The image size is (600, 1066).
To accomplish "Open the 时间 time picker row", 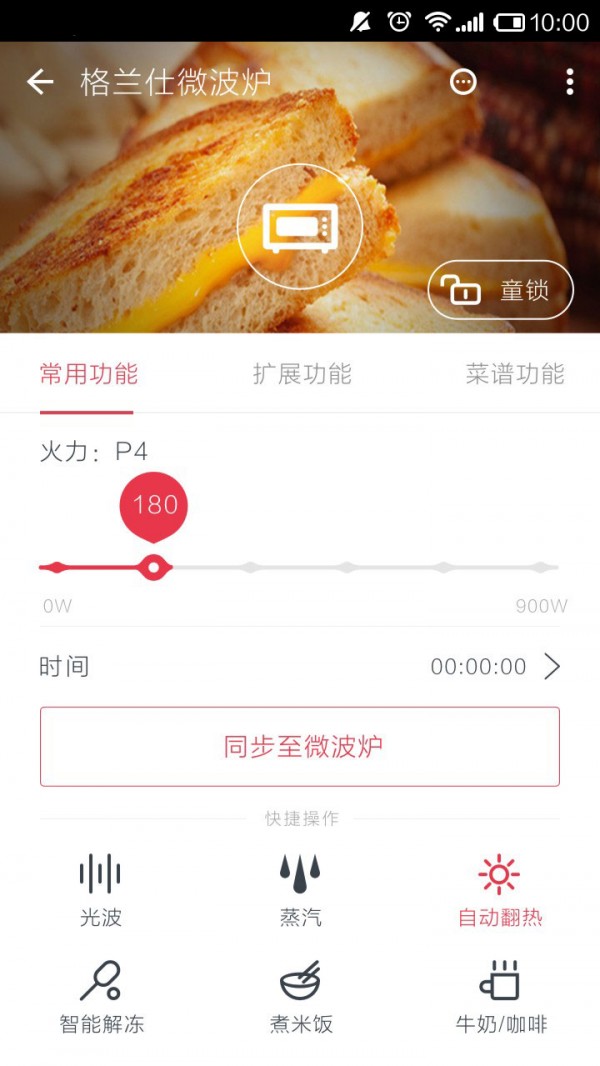I will pos(300,667).
